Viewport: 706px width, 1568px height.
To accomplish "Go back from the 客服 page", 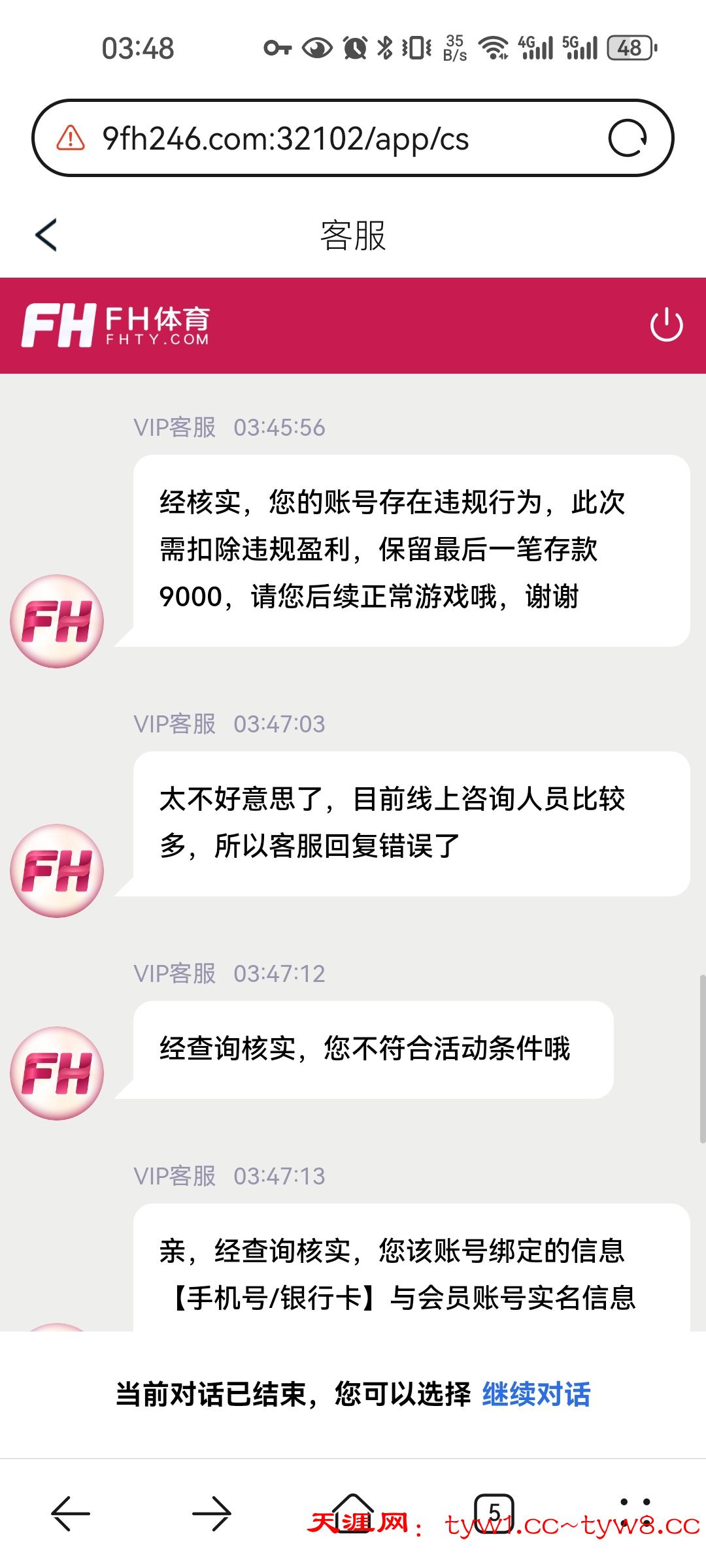I will (46, 235).
